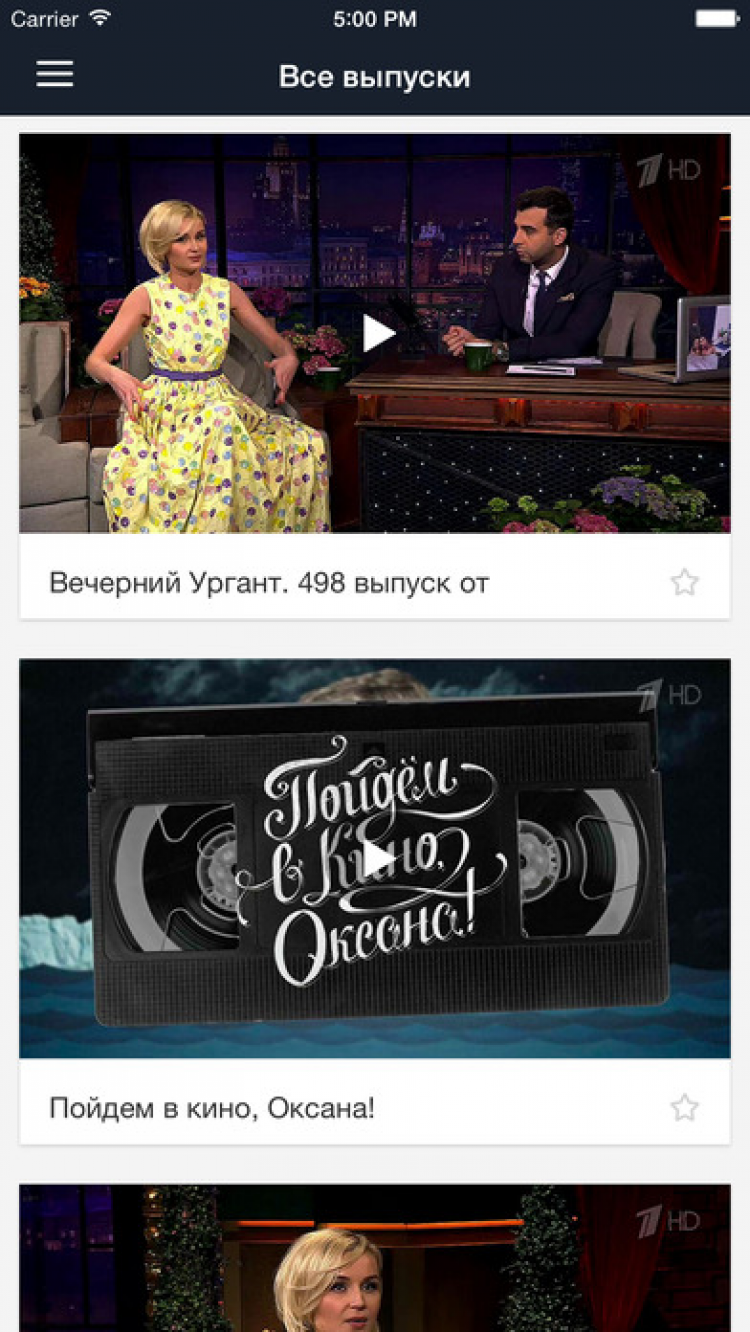The height and width of the screenshot is (1332, 750).
Task: Play the Вечерний Ургант 498 выпуск video
Action: pos(378,333)
